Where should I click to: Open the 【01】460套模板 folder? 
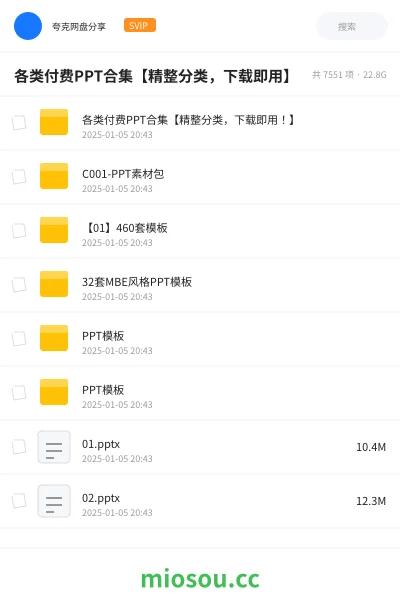tap(200, 231)
